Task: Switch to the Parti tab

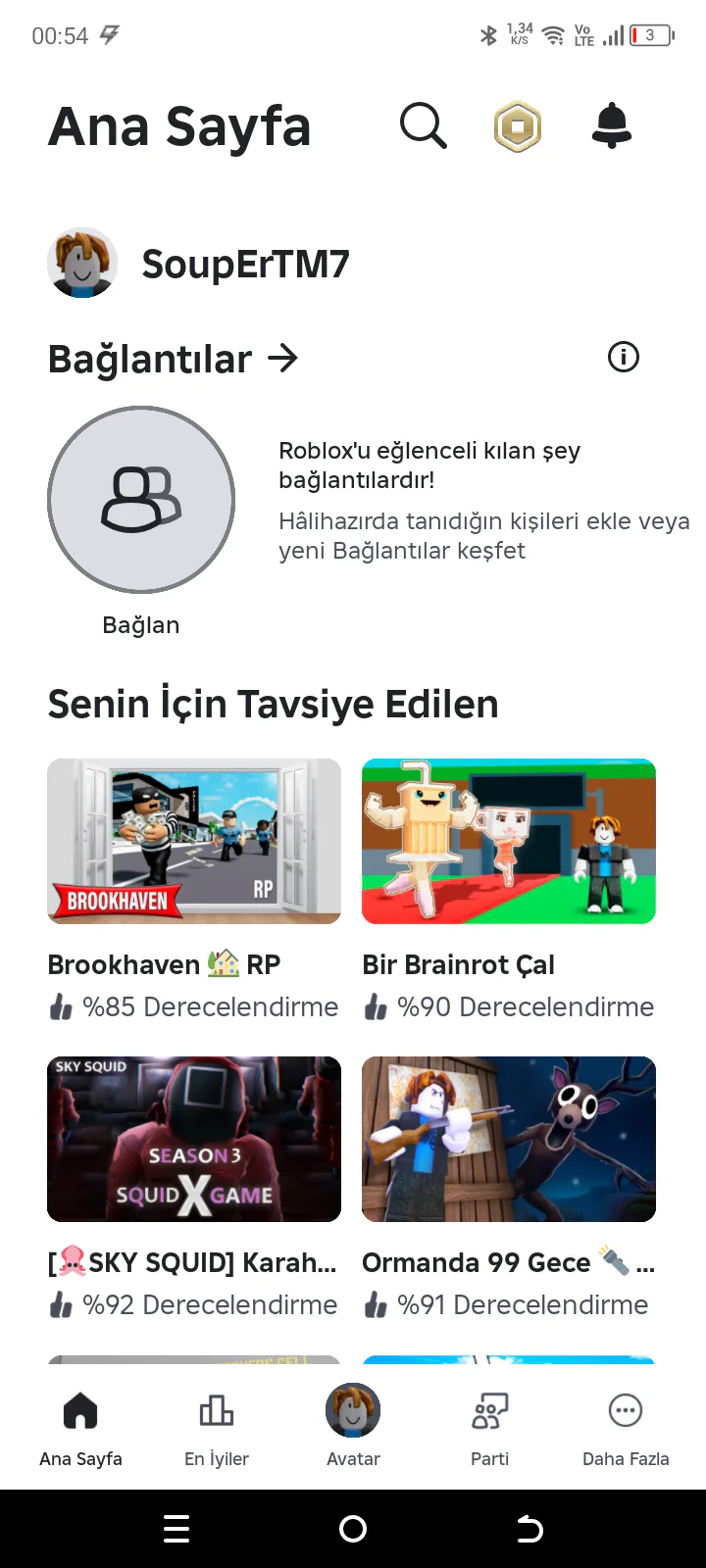Action: point(489,1426)
